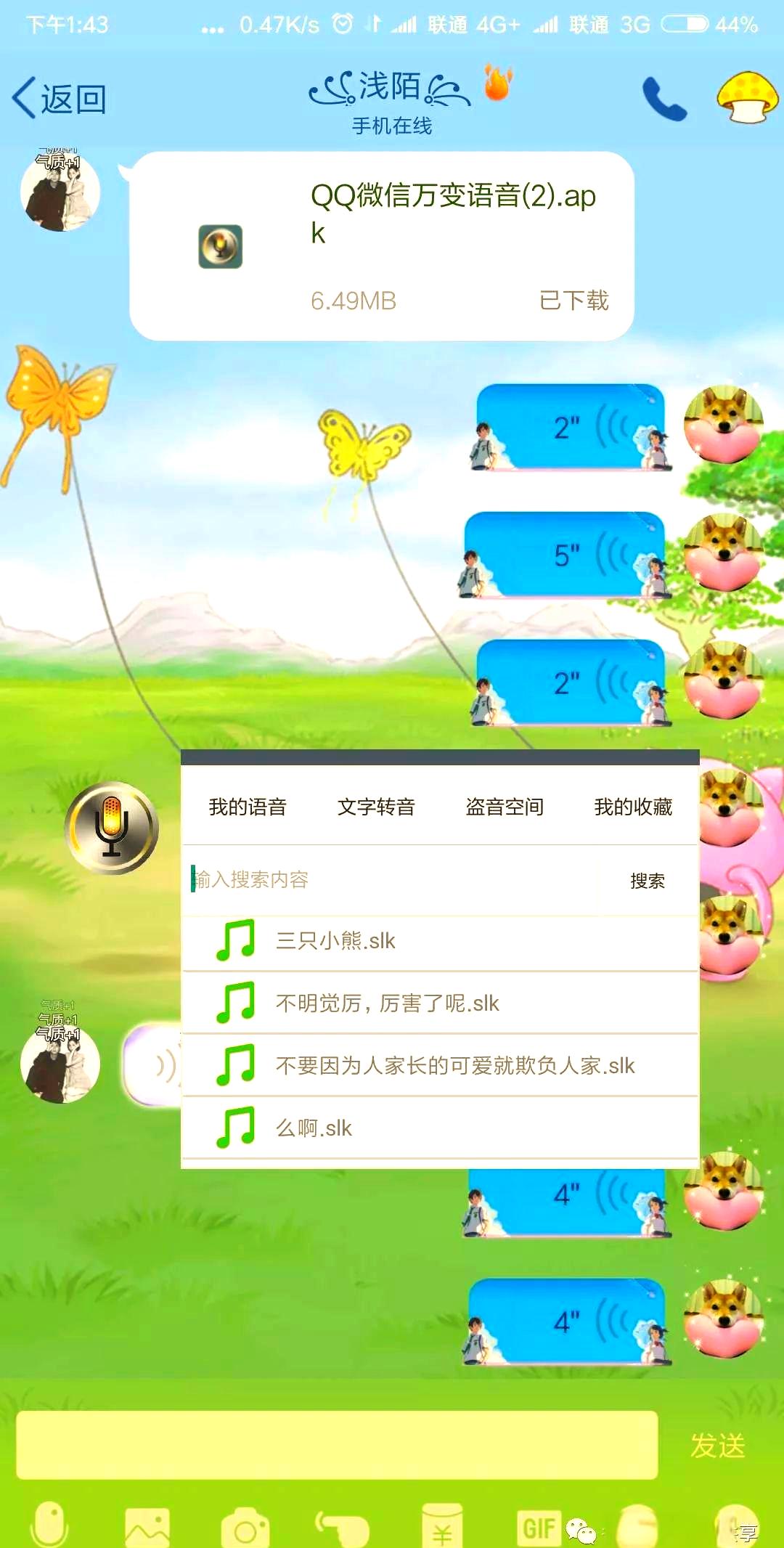Tap the 搜索 button
Image resolution: width=784 pixels, height=1548 pixels.
[x=648, y=881]
